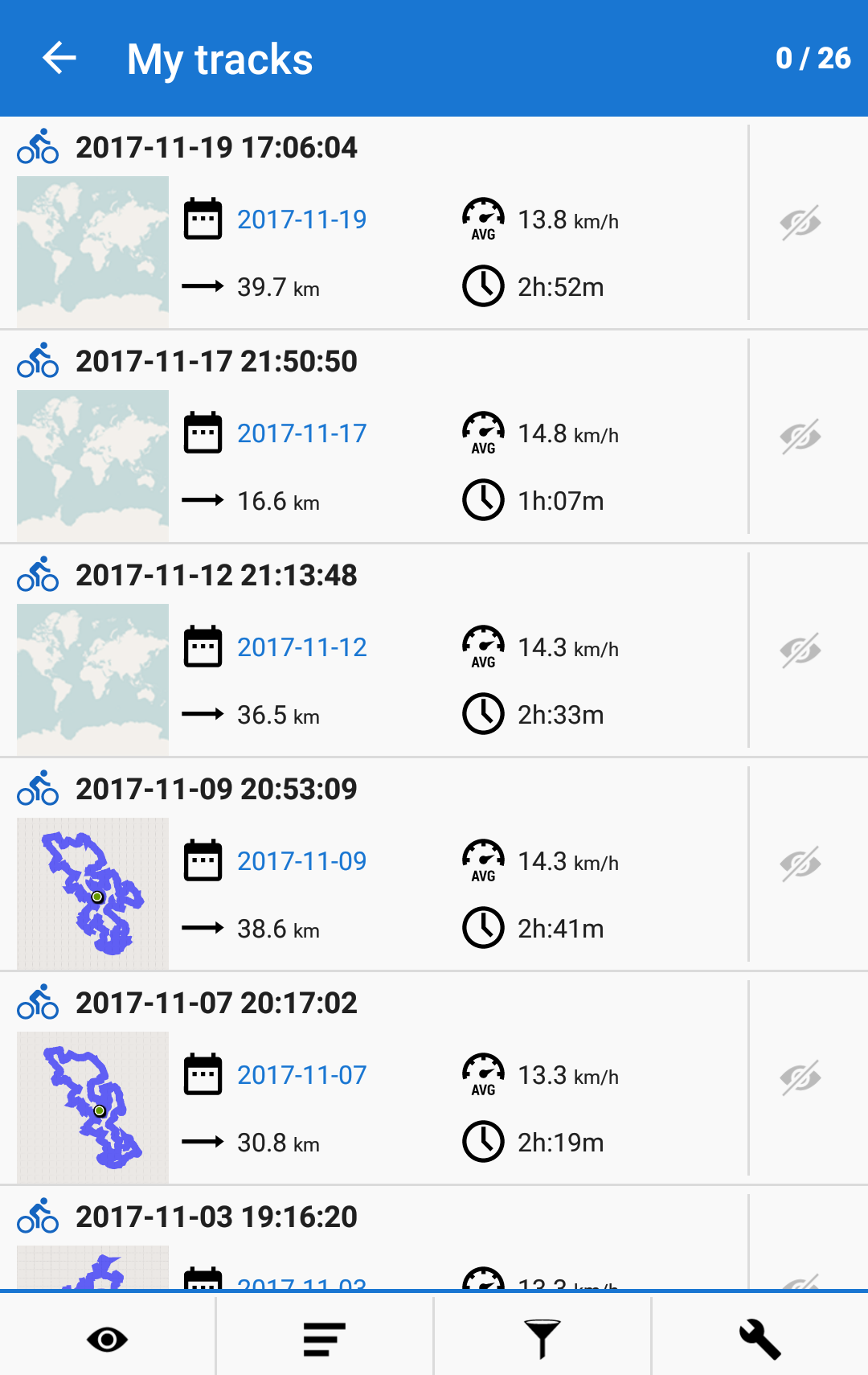
Task: Toggle visibility of the 2017-11-09 track
Action: (x=800, y=864)
